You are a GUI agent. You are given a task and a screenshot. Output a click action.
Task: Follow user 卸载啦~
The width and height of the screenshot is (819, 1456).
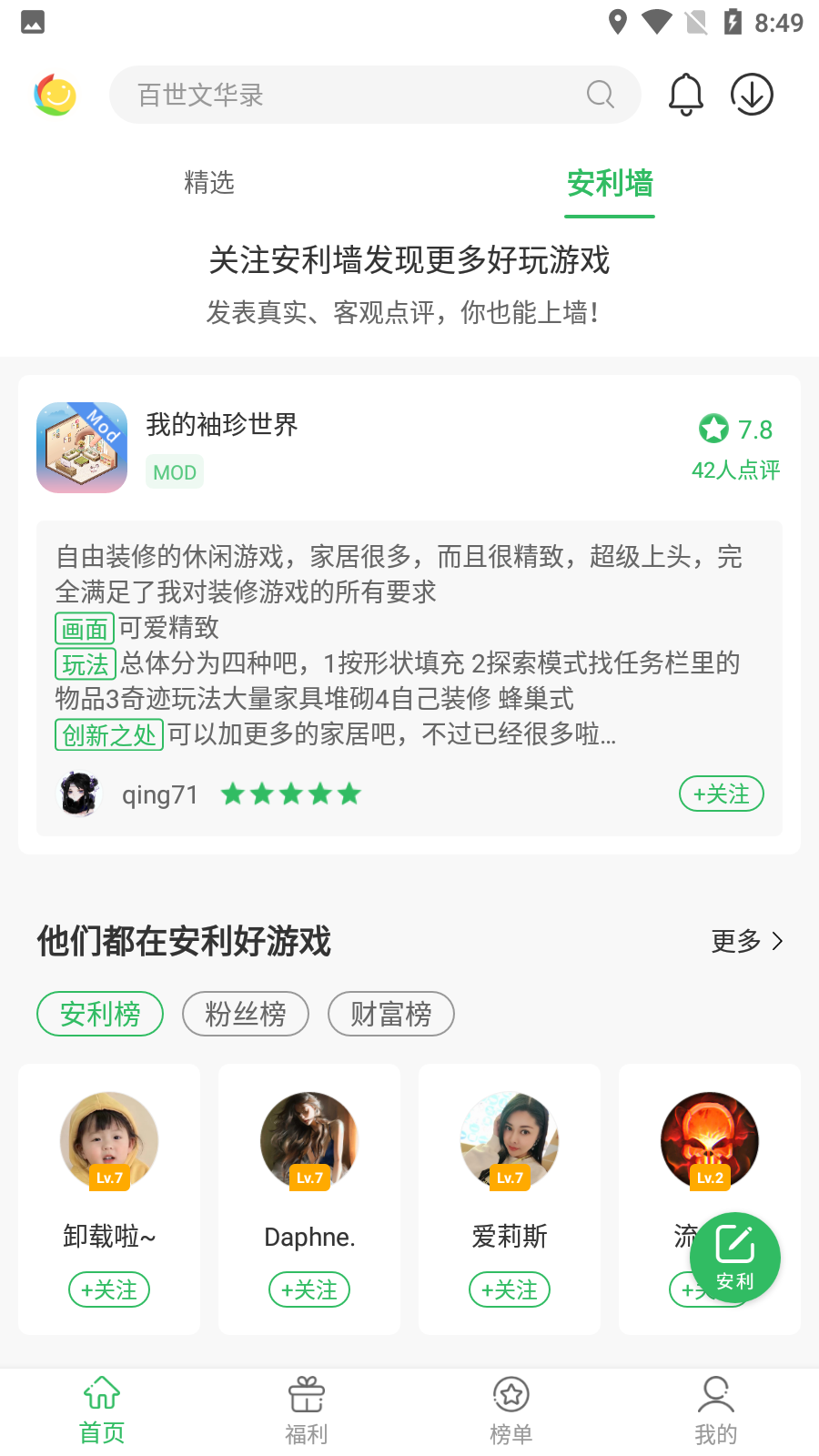click(109, 1289)
